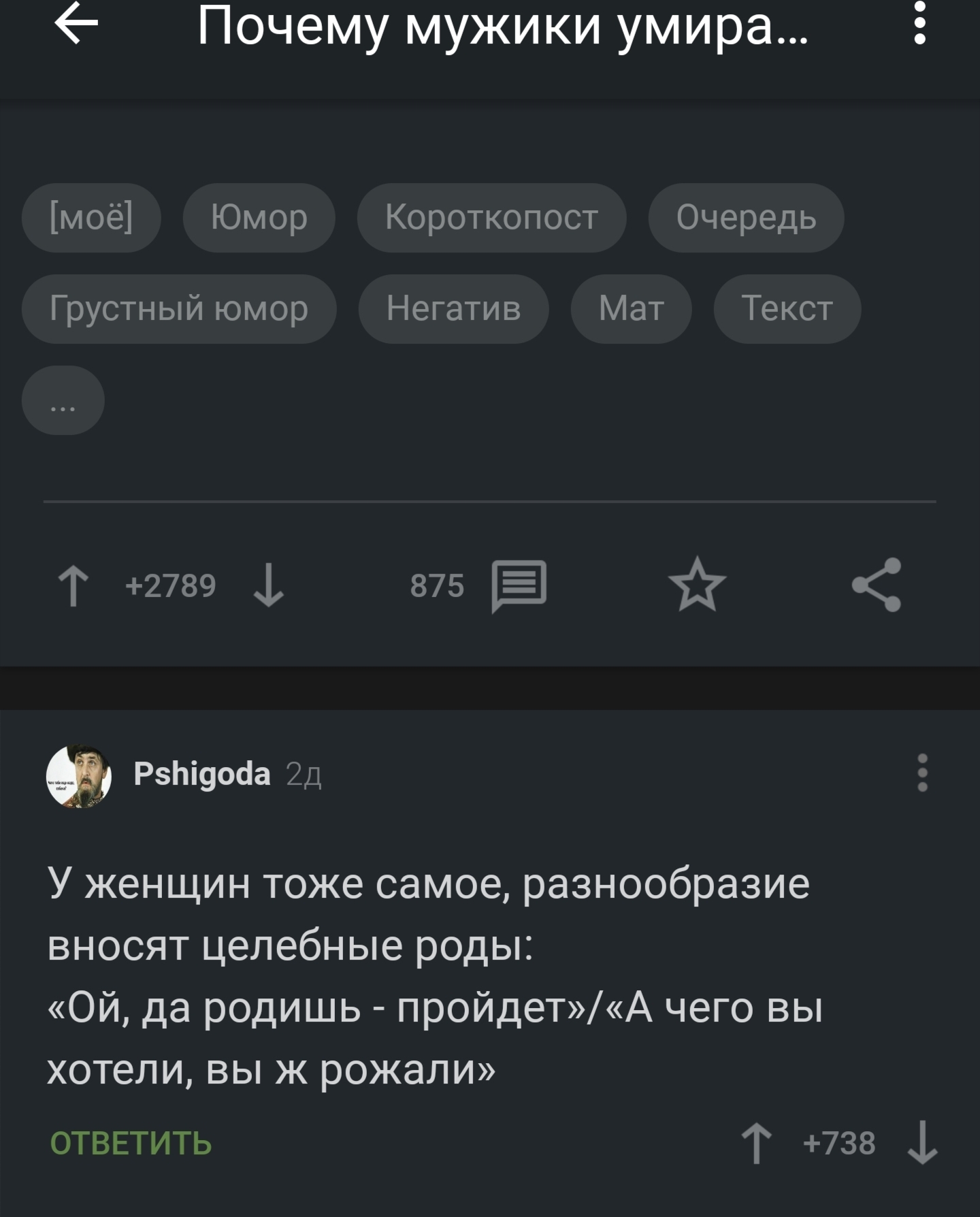The width and height of the screenshot is (980, 1217).
Task: Open the Текст tag chip
Action: pyautogui.click(x=787, y=309)
